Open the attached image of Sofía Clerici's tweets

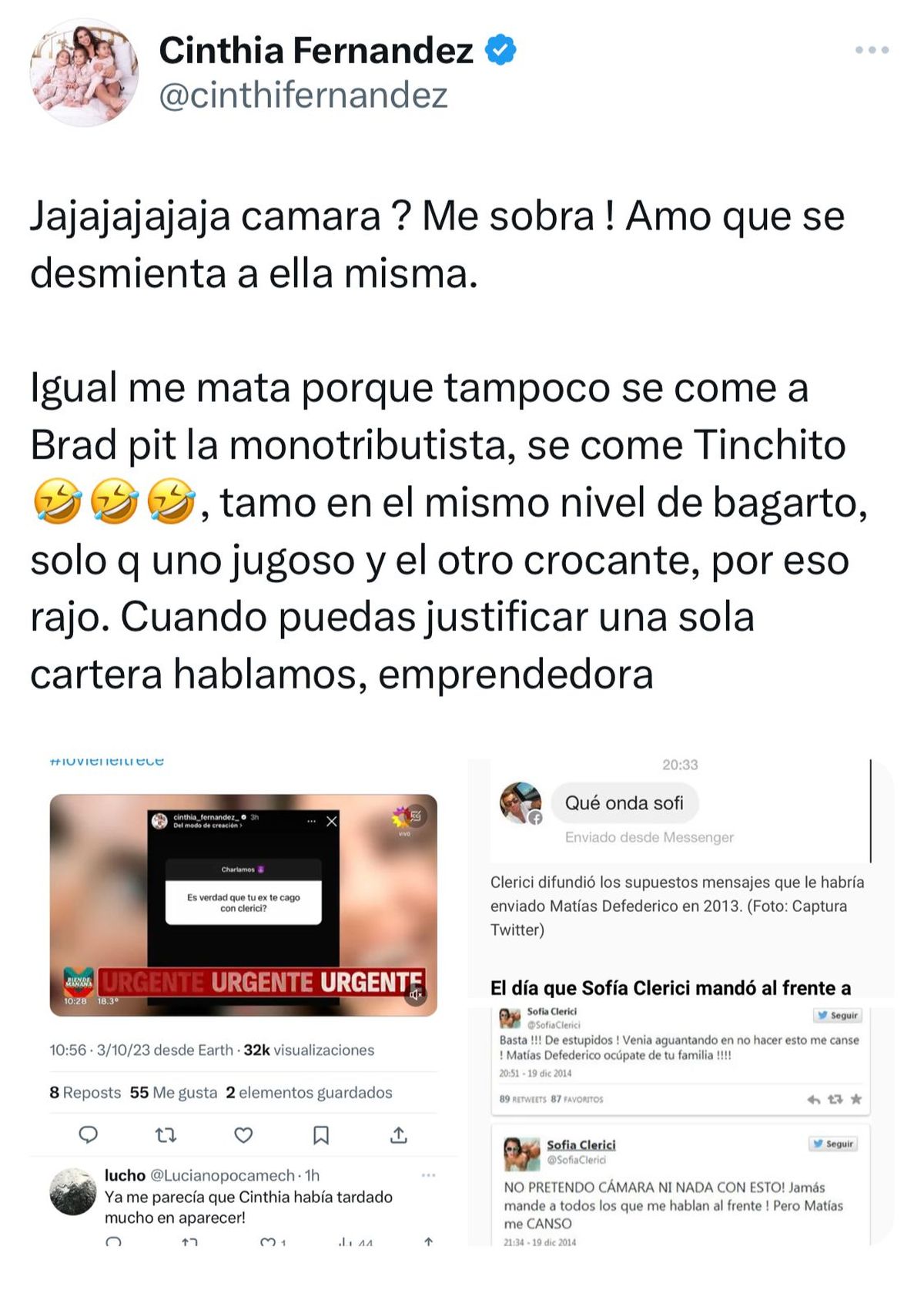(x=681, y=1001)
